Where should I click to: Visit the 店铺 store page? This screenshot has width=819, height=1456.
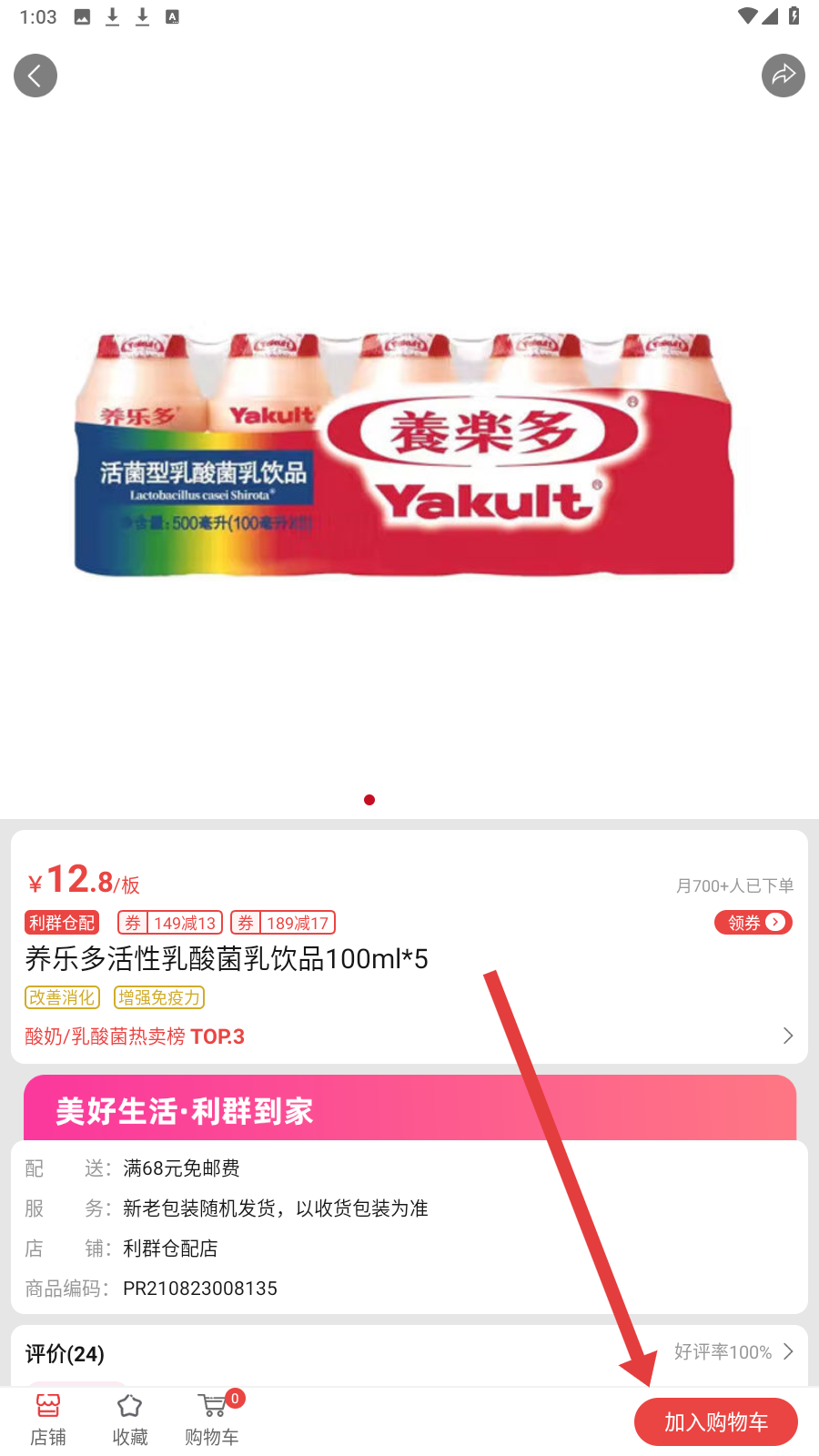tap(48, 1420)
